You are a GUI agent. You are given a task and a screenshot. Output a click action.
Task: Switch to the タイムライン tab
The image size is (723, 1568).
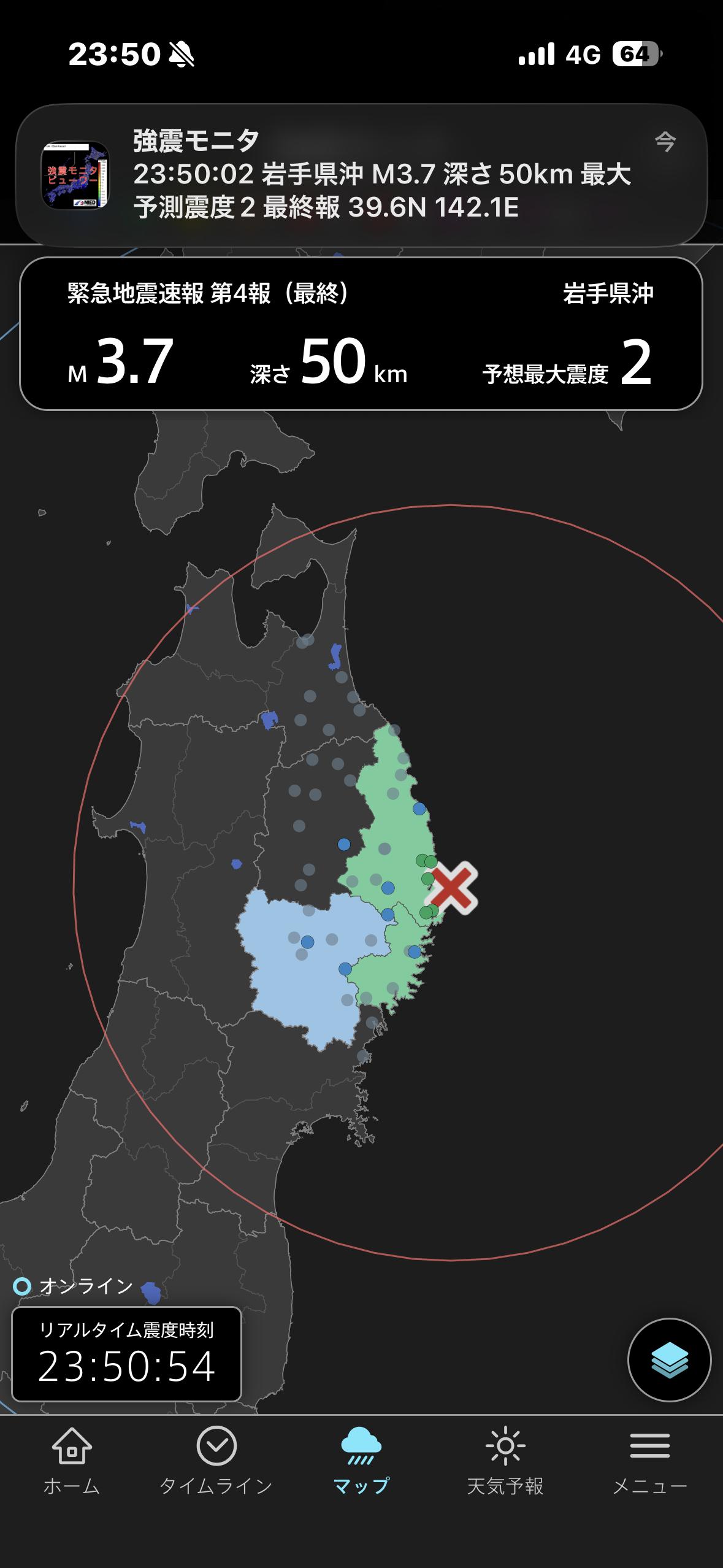pos(216,1461)
